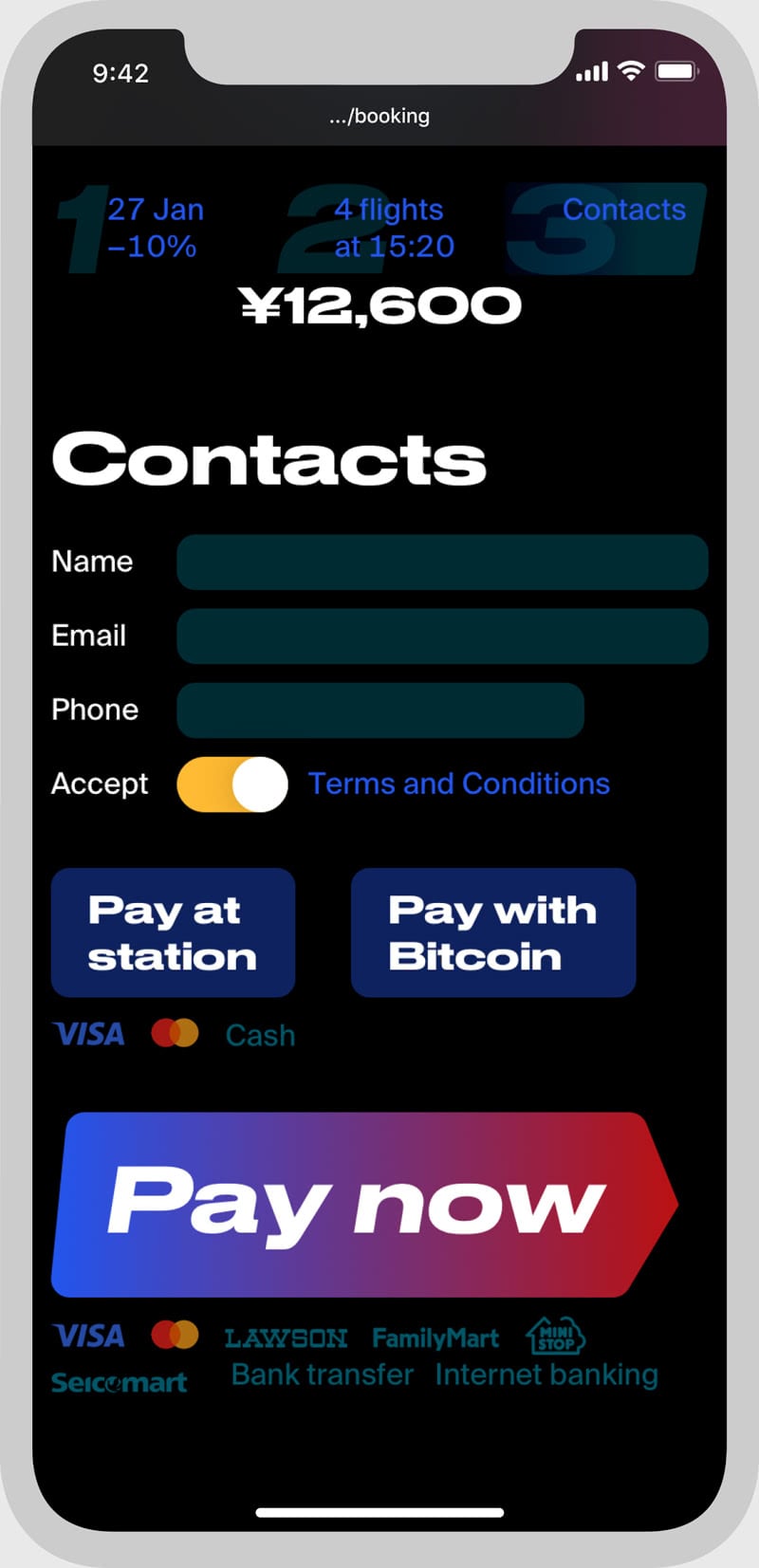Viewport: 759px width, 1568px height.
Task: Choose Pay at station
Action: (x=173, y=932)
